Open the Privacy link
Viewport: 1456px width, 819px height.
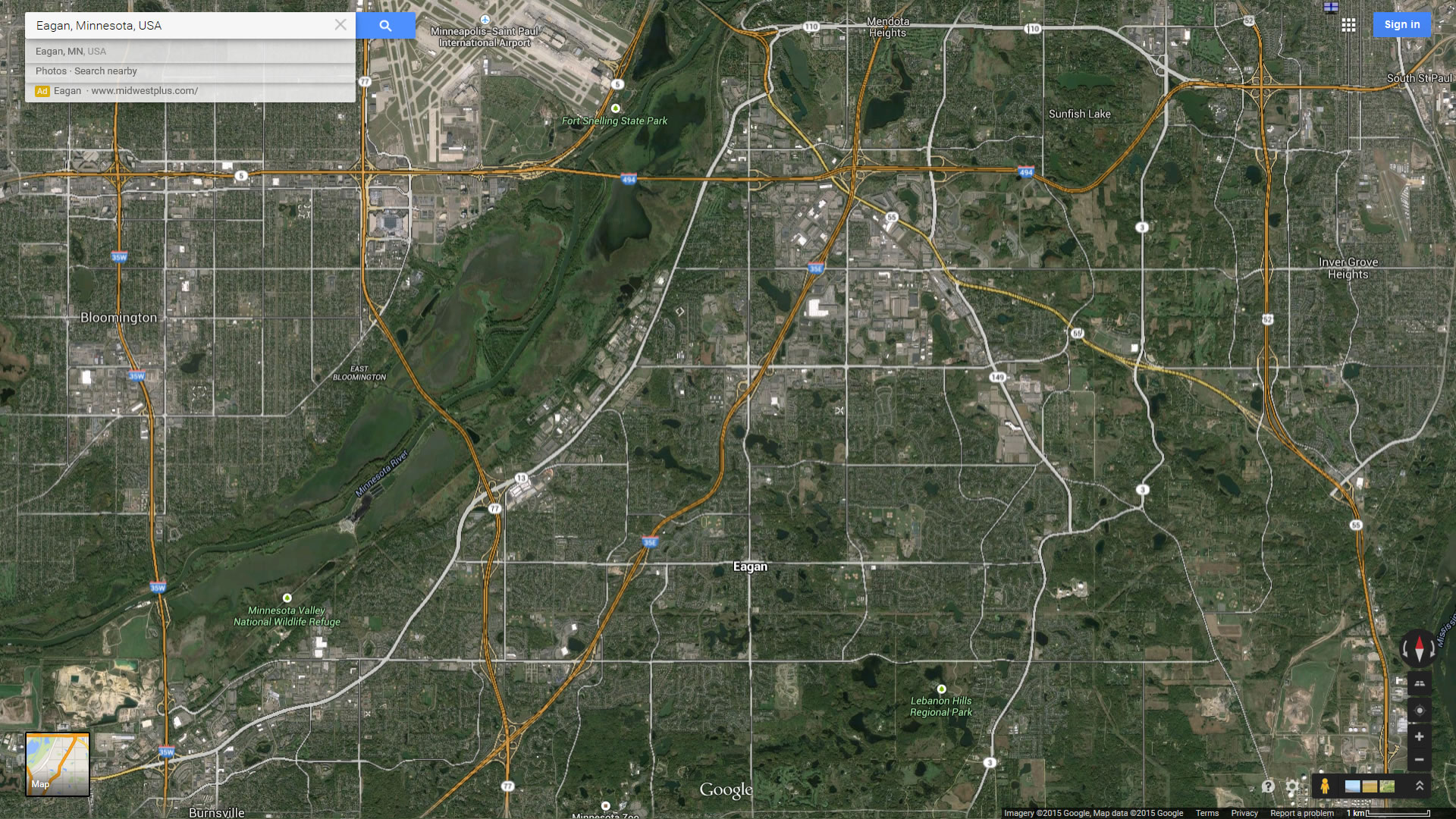[1244, 813]
